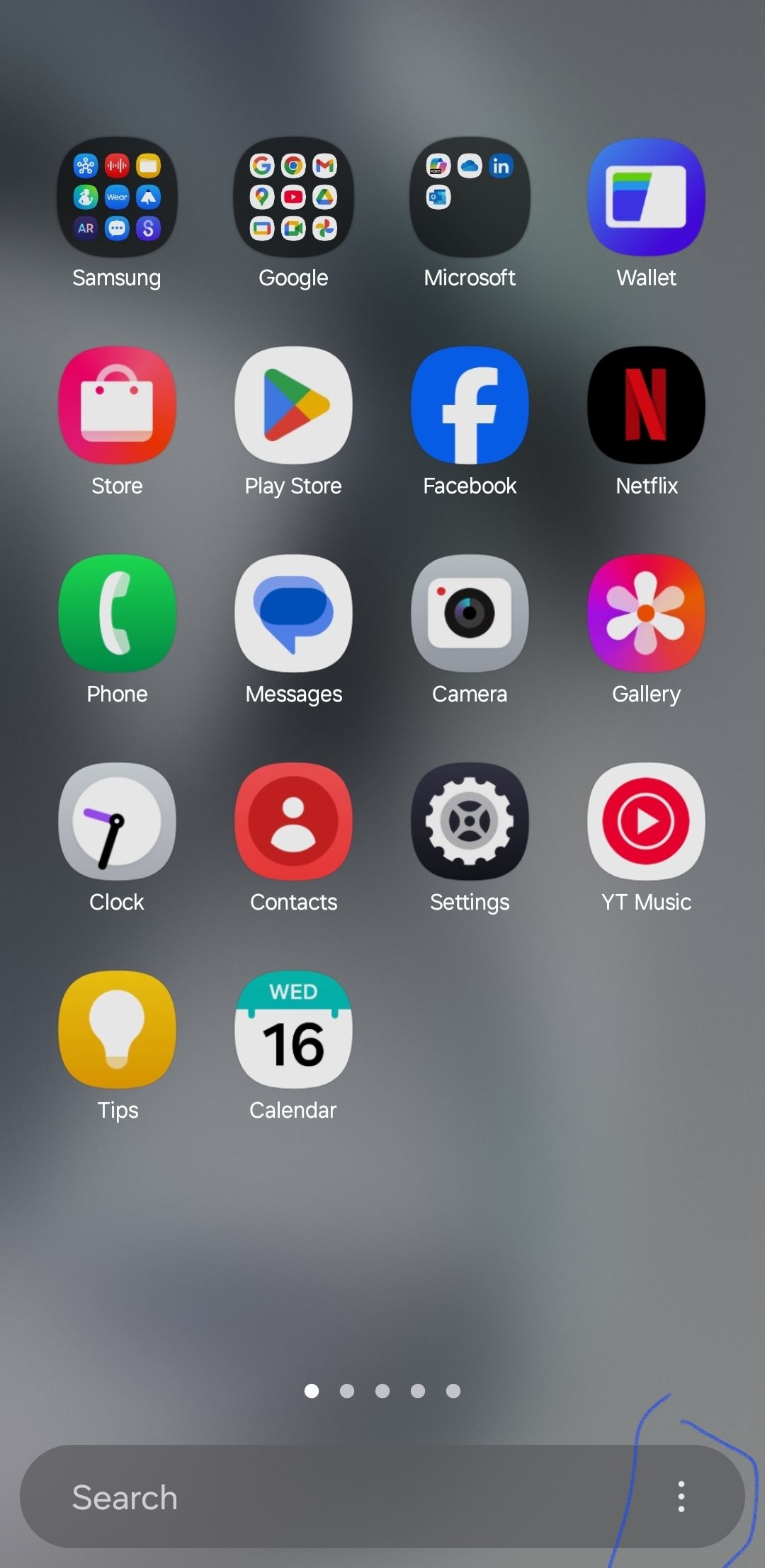Start YT Music
The height and width of the screenshot is (1568, 765).
646,820
